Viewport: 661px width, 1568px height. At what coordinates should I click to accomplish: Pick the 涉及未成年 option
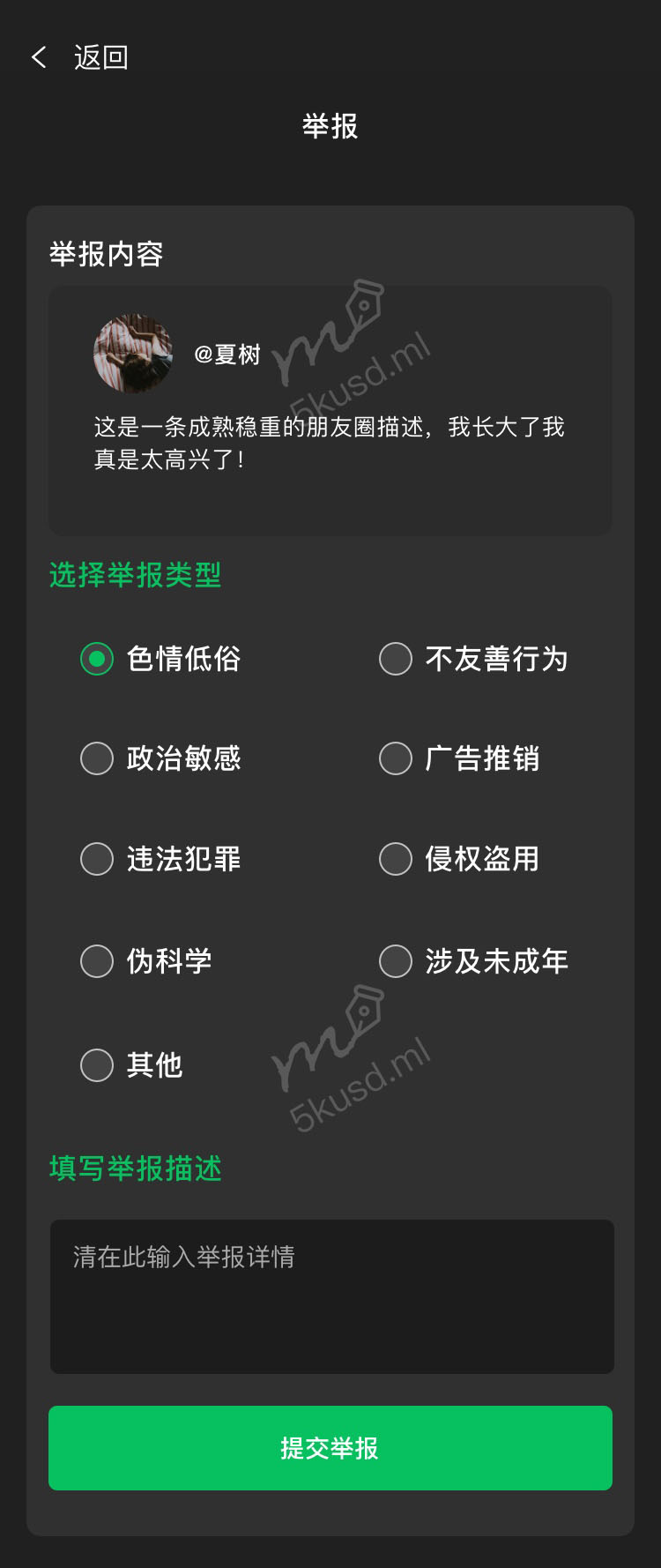point(396,961)
